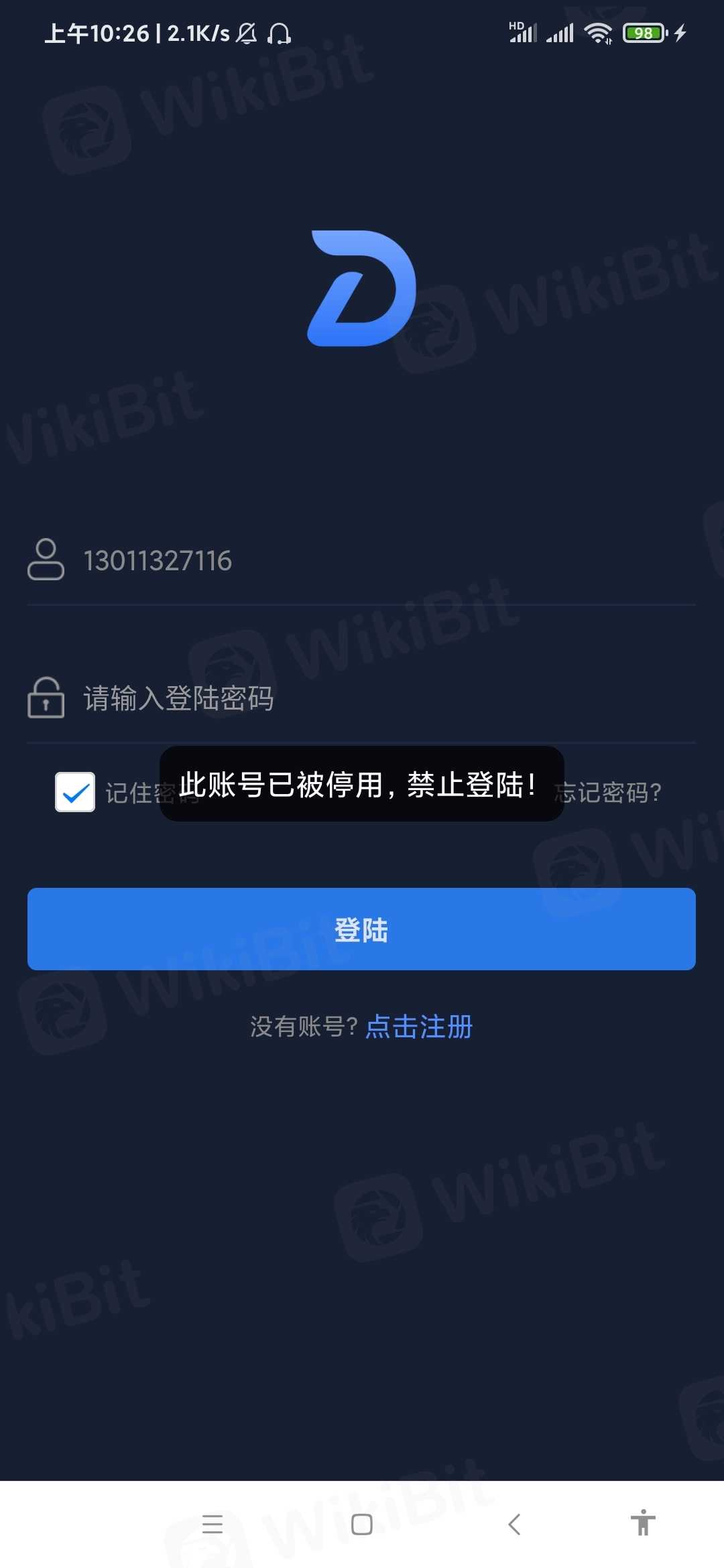Open the 点击注册 registration link

[419, 1027]
